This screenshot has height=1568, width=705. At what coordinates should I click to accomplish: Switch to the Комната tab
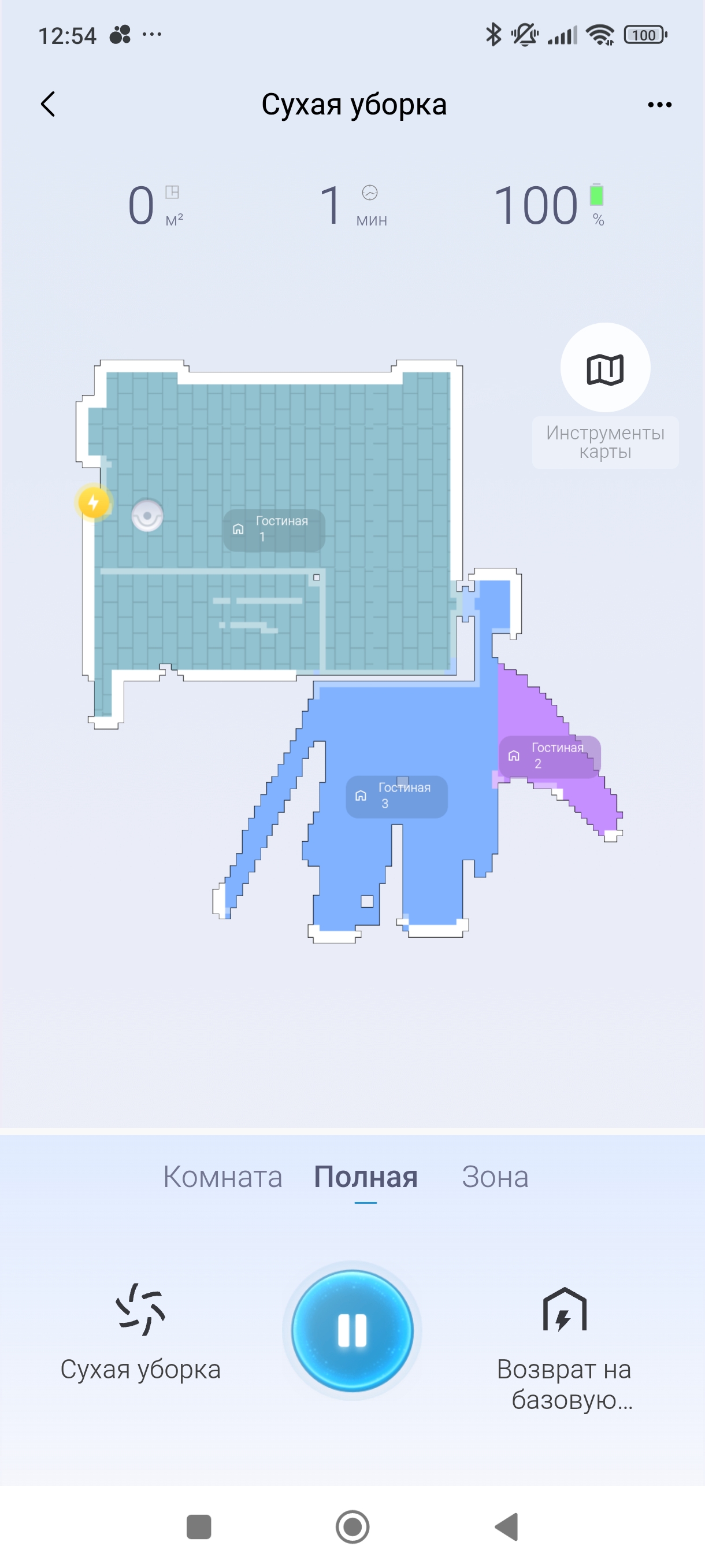[x=222, y=1177]
